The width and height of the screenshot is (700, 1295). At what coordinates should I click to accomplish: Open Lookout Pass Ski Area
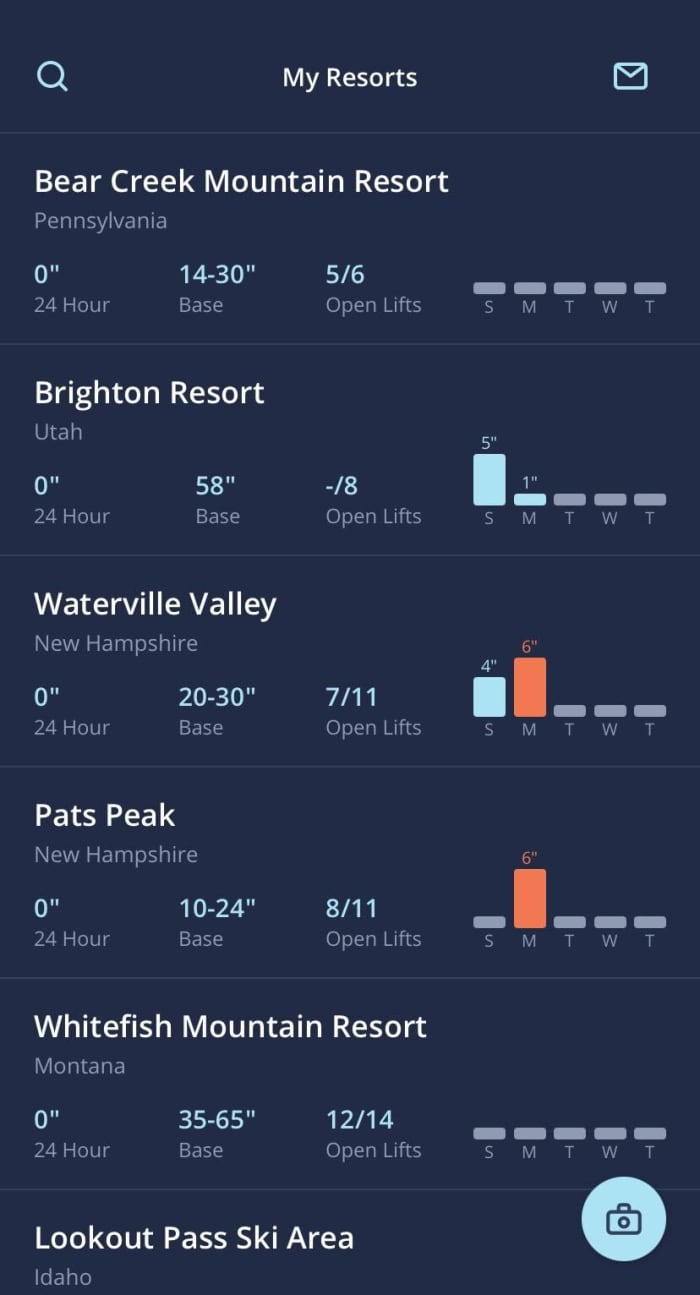tap(194, 1238)
